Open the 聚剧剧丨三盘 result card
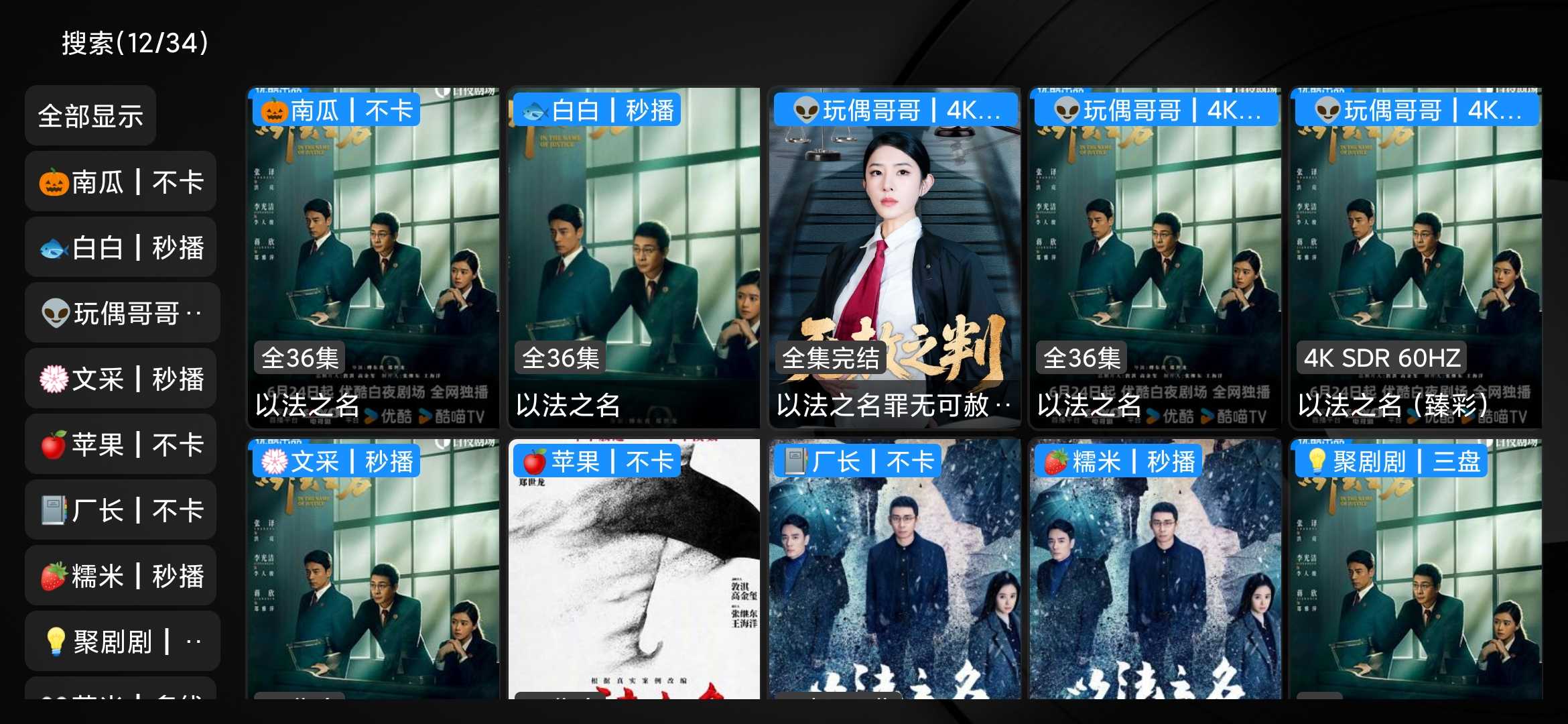This screenshot has height=724, width=1568. [1415, 570]
